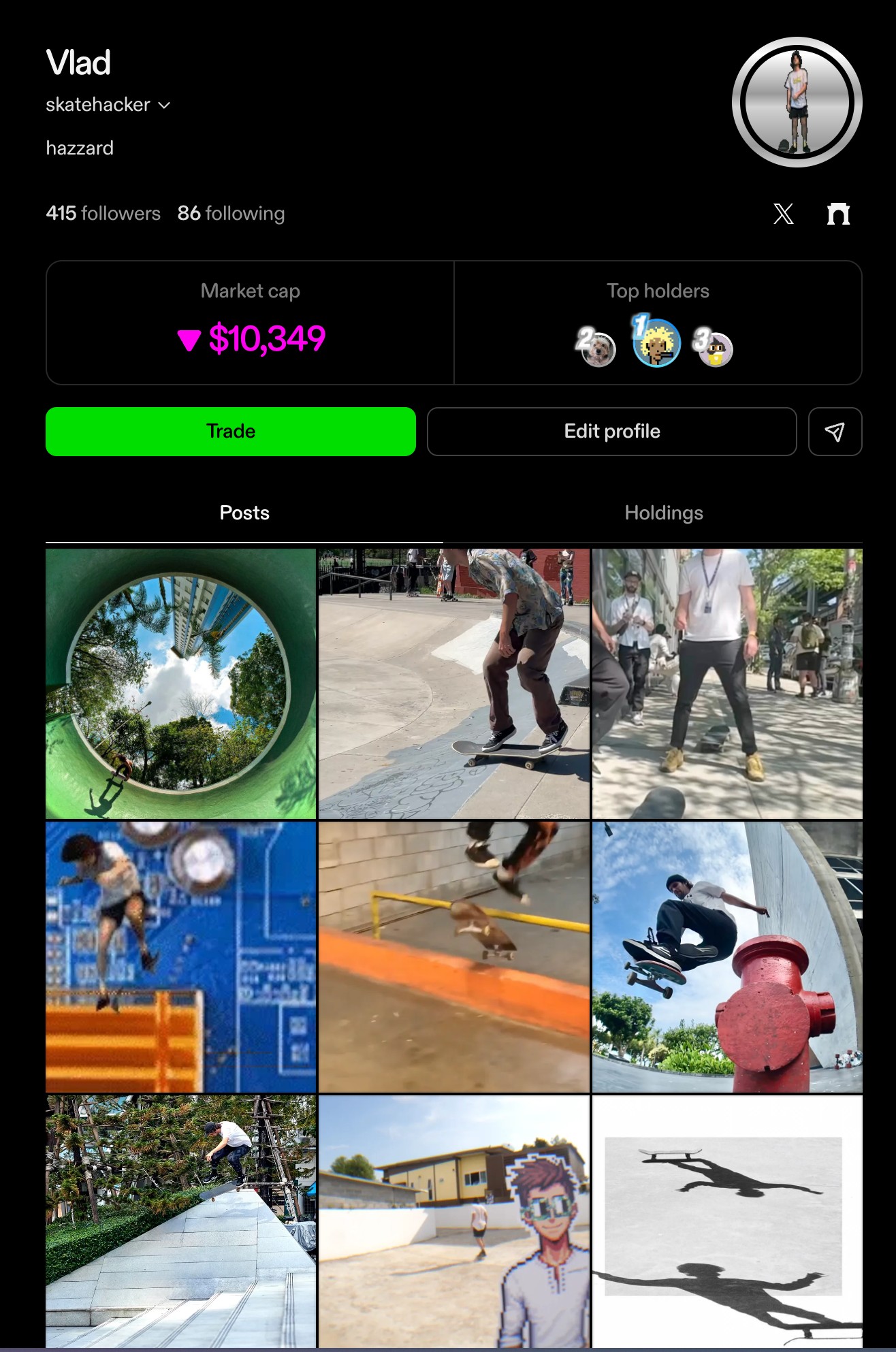Open the yellow rail skateboard post
Viewport: 896px width, 1352px height.
click(x=453, y=956)
